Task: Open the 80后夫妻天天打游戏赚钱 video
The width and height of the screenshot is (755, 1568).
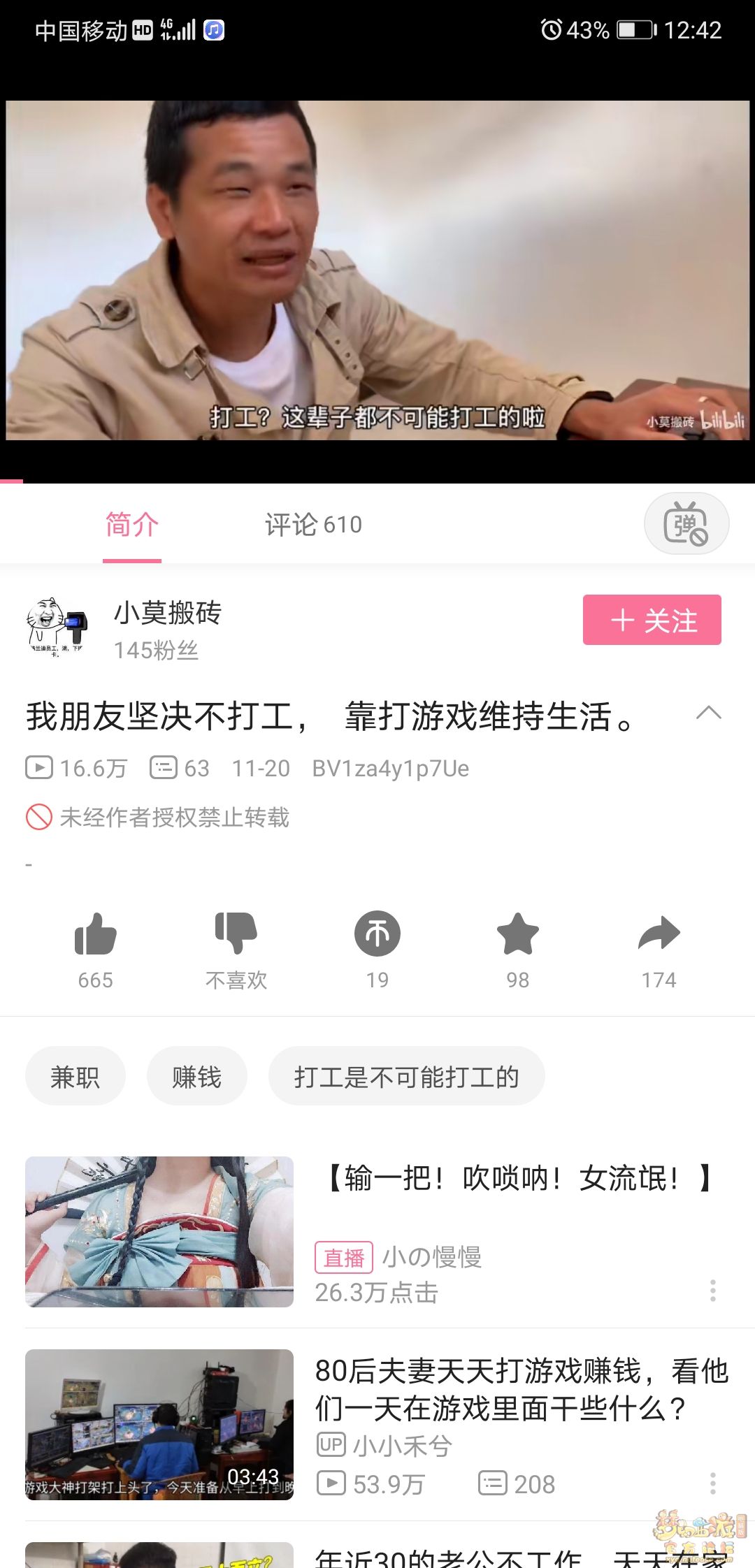Action: tap(521, 1389)
